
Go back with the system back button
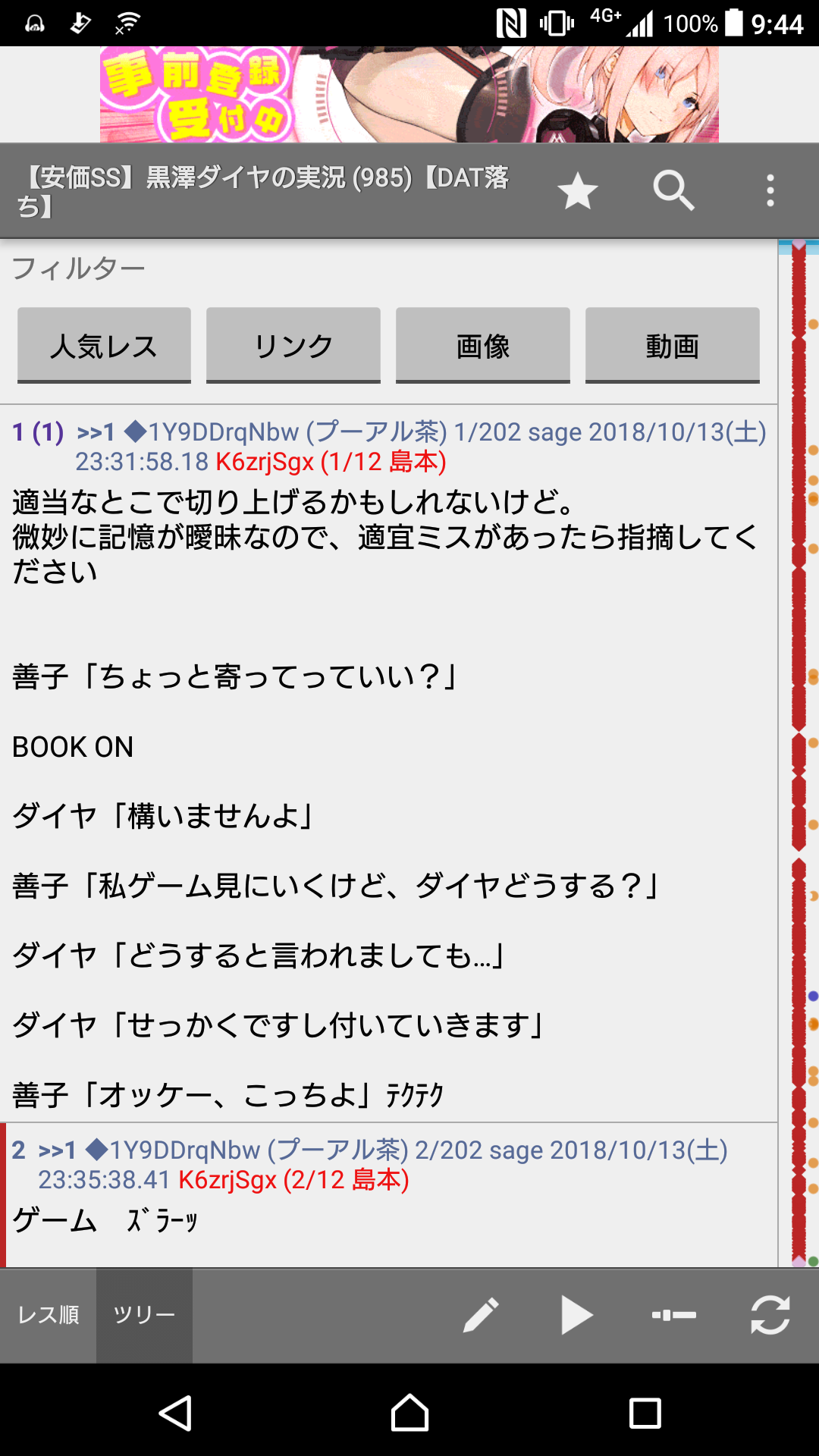[x=175, y=1414]
